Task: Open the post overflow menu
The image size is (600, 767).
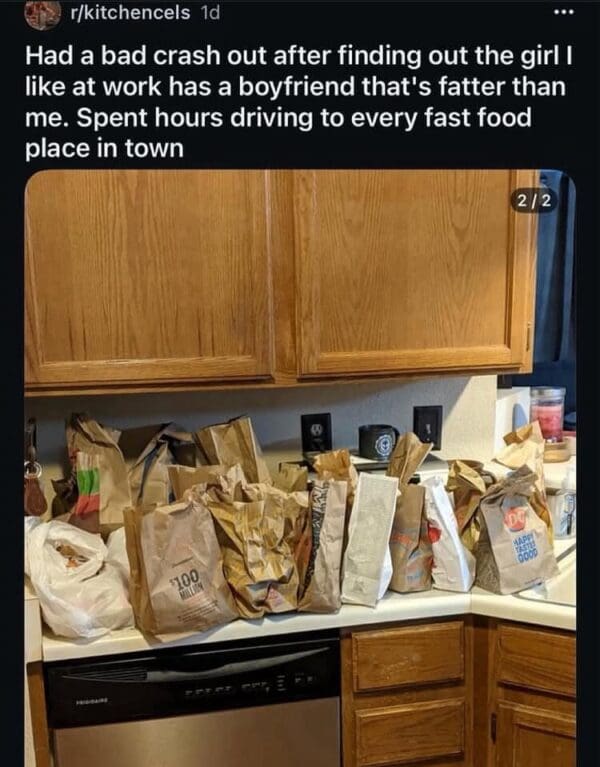Action: (x=563, y=14)
